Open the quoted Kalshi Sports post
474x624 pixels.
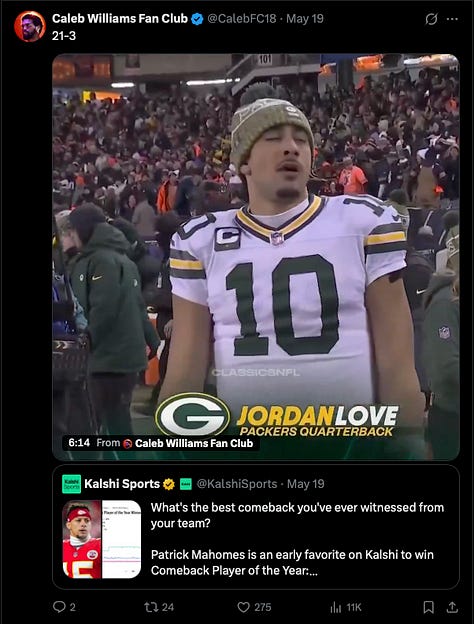click(256, 527)
